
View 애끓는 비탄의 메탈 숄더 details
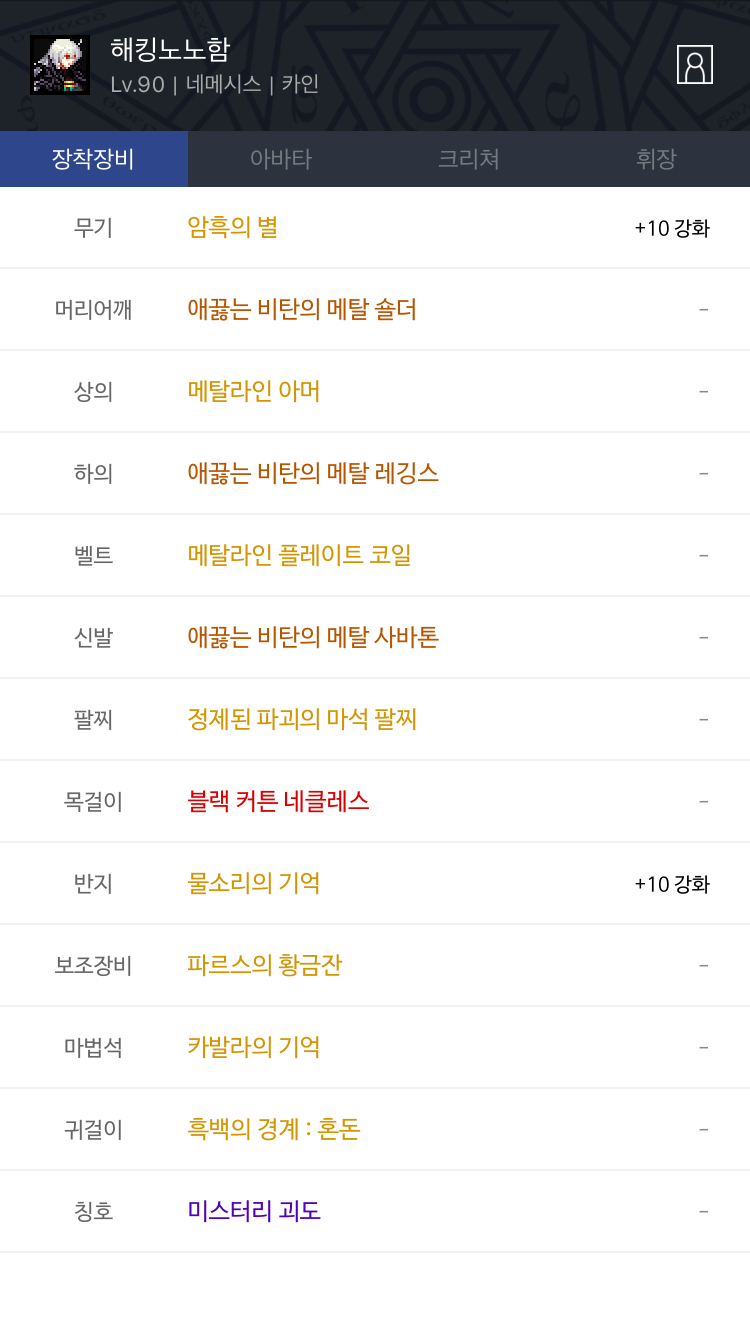[302, 309]
